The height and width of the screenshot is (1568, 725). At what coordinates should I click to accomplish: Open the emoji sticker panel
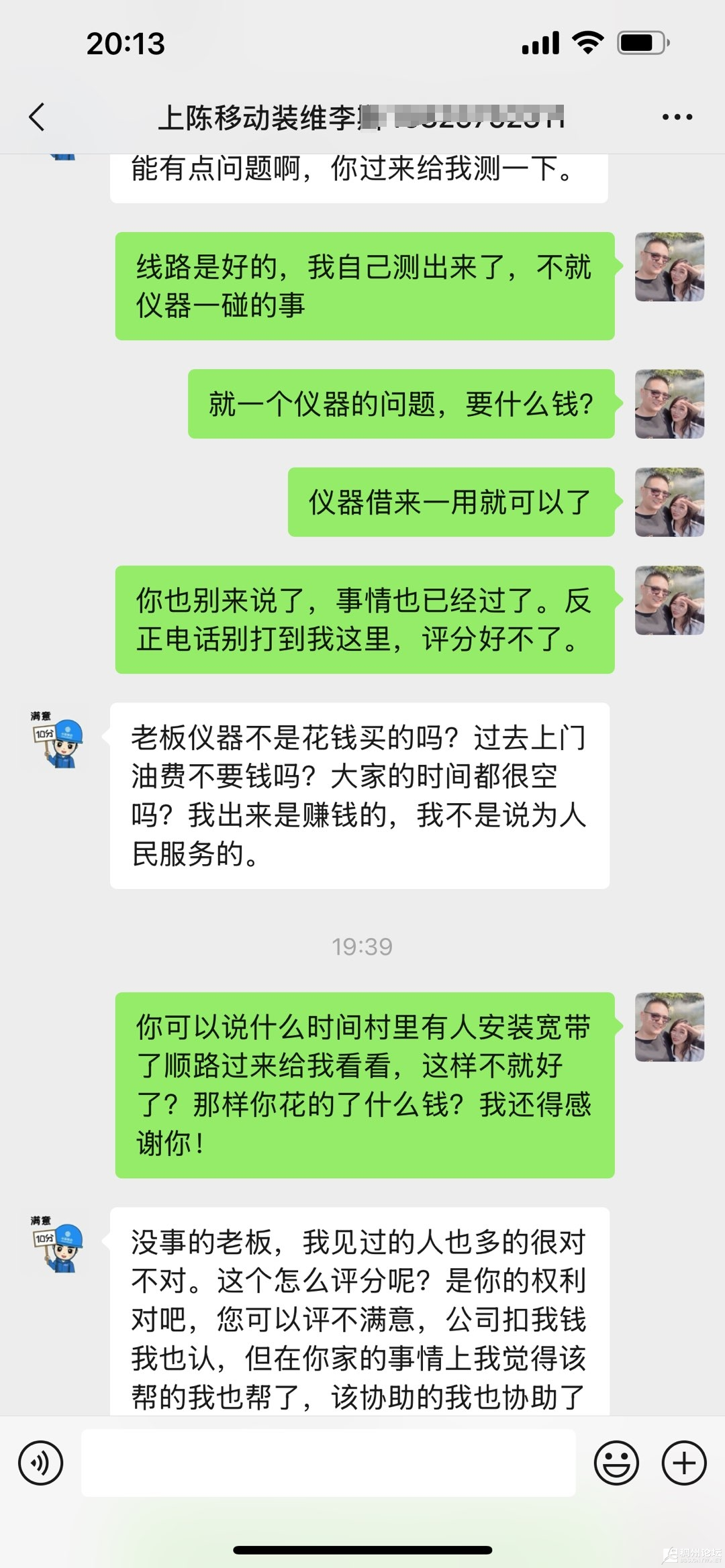coord(616,1463)
